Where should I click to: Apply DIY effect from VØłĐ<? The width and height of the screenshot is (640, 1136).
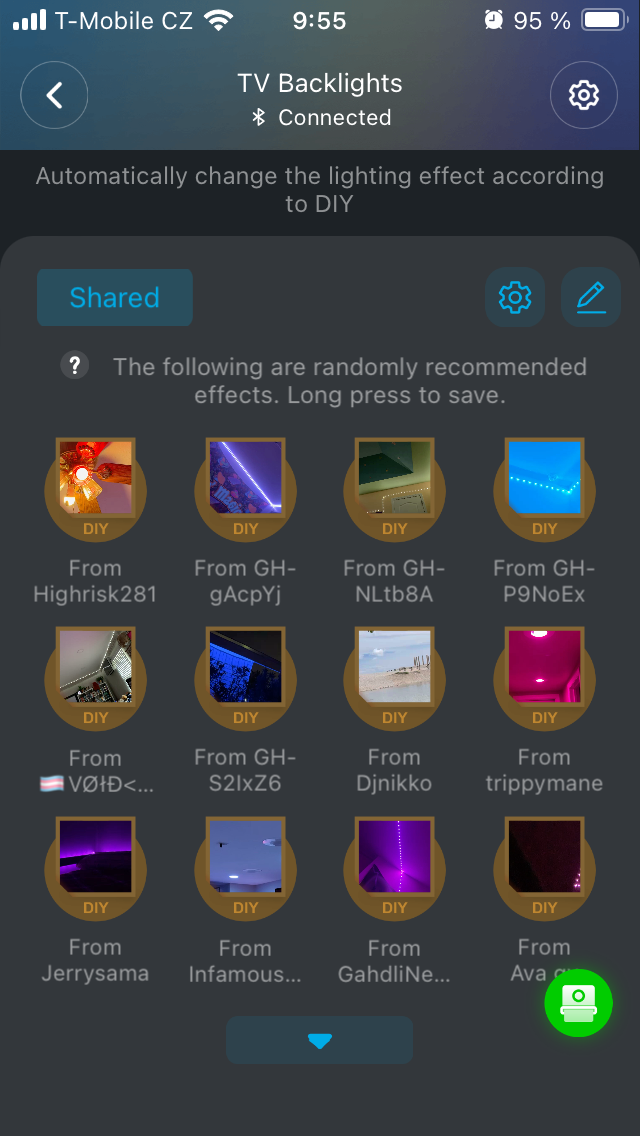[95, 677]
